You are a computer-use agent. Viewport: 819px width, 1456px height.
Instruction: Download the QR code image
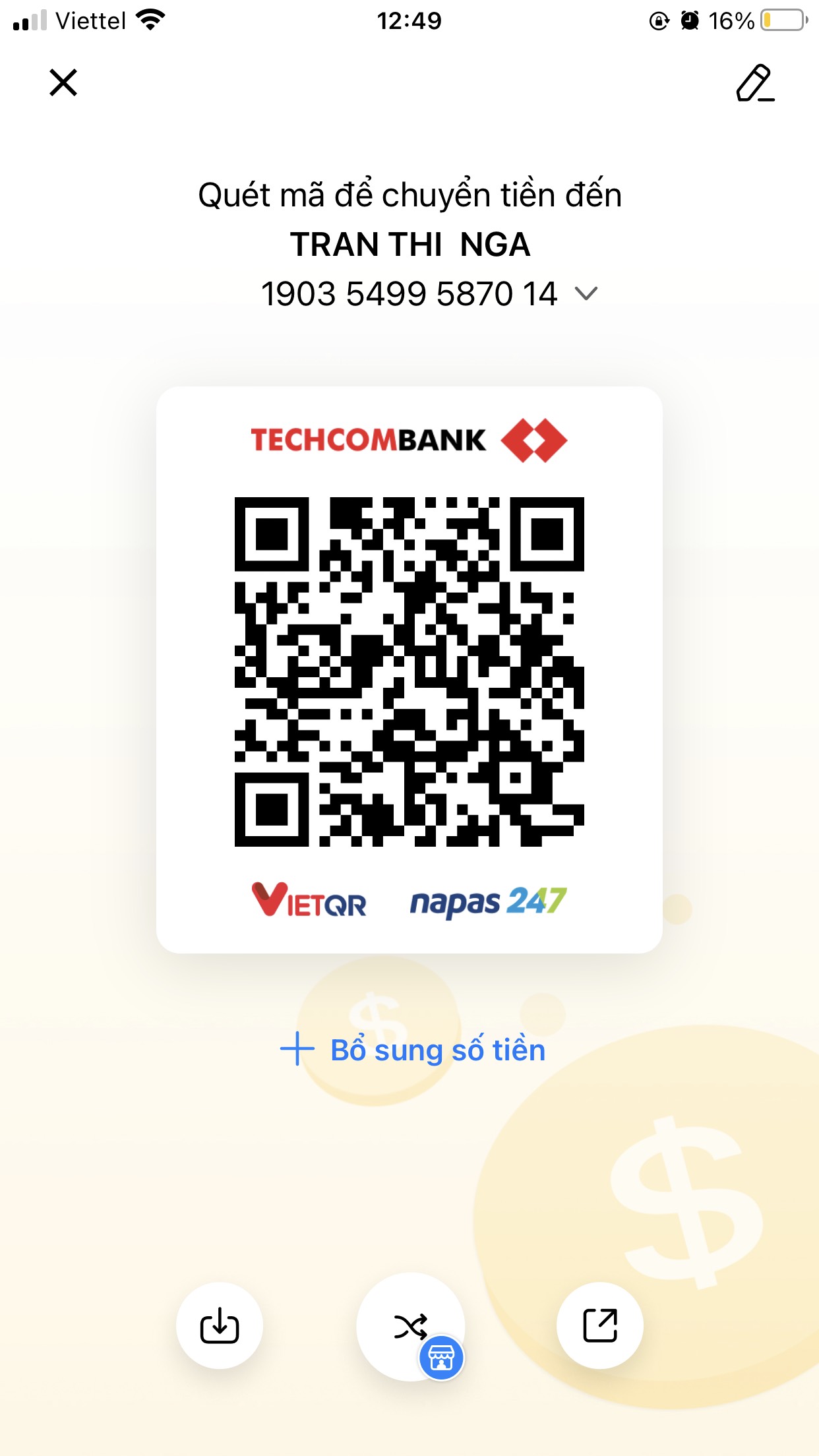(220, 1325)
